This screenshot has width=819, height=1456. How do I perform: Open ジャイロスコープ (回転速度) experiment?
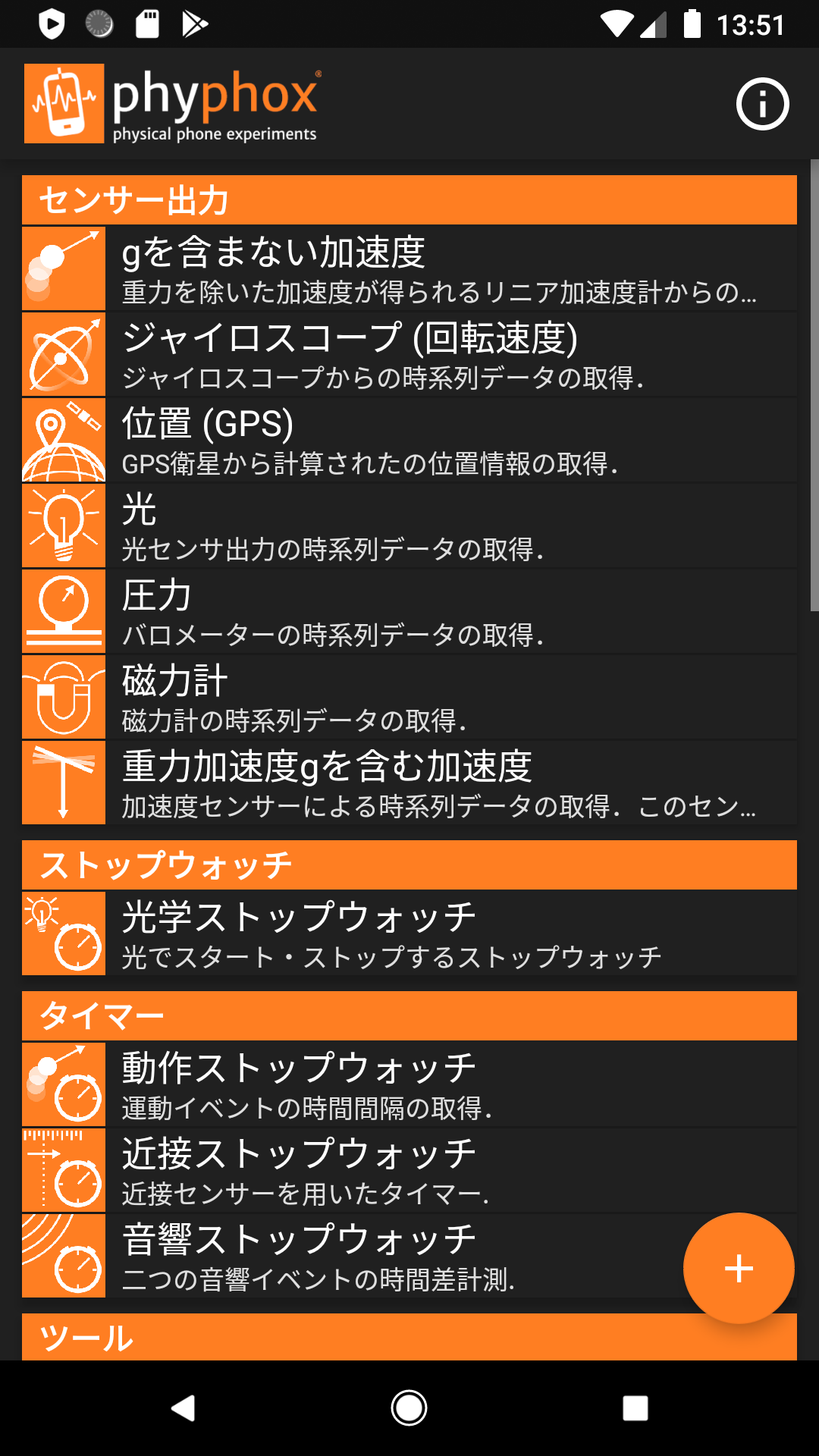pos(409,354)
